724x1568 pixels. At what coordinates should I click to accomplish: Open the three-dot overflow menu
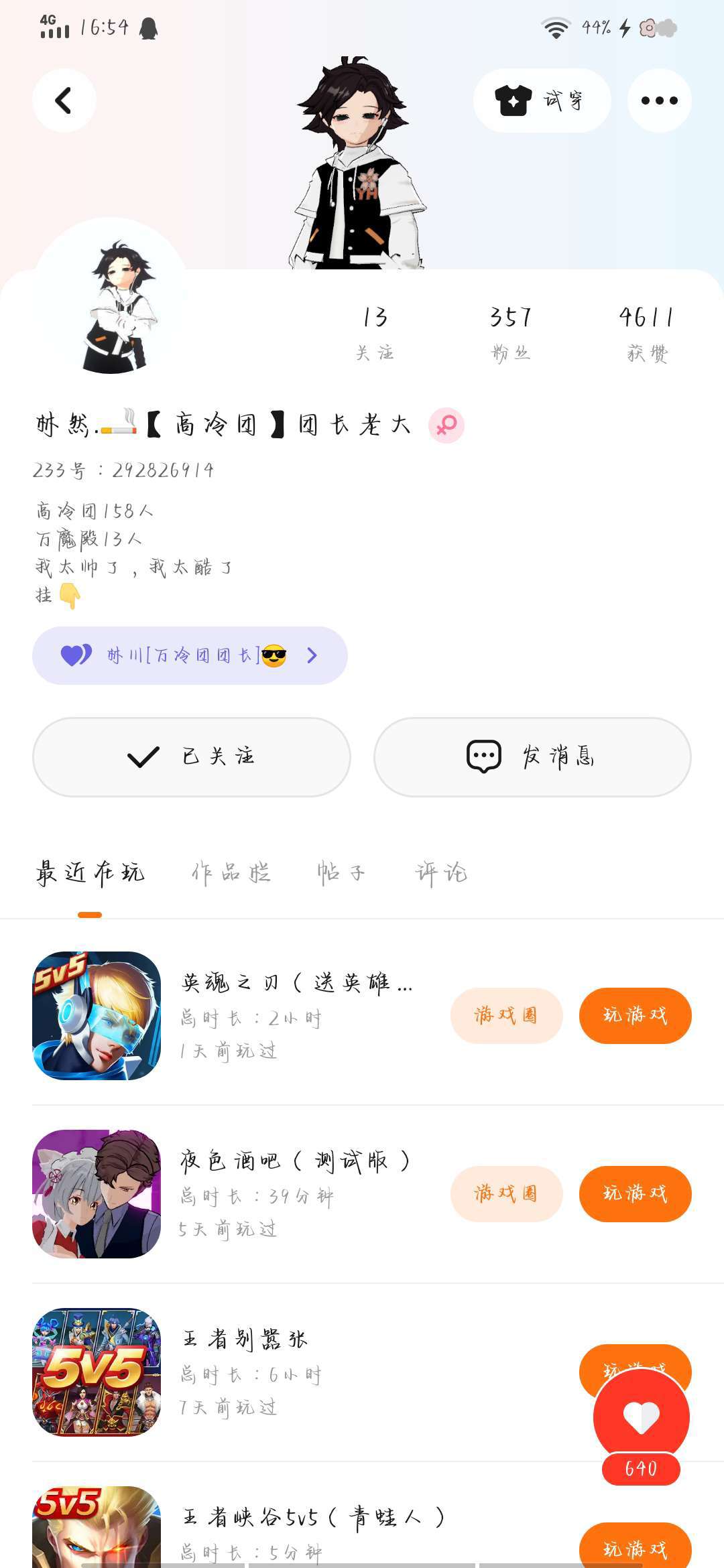point(659,101)
